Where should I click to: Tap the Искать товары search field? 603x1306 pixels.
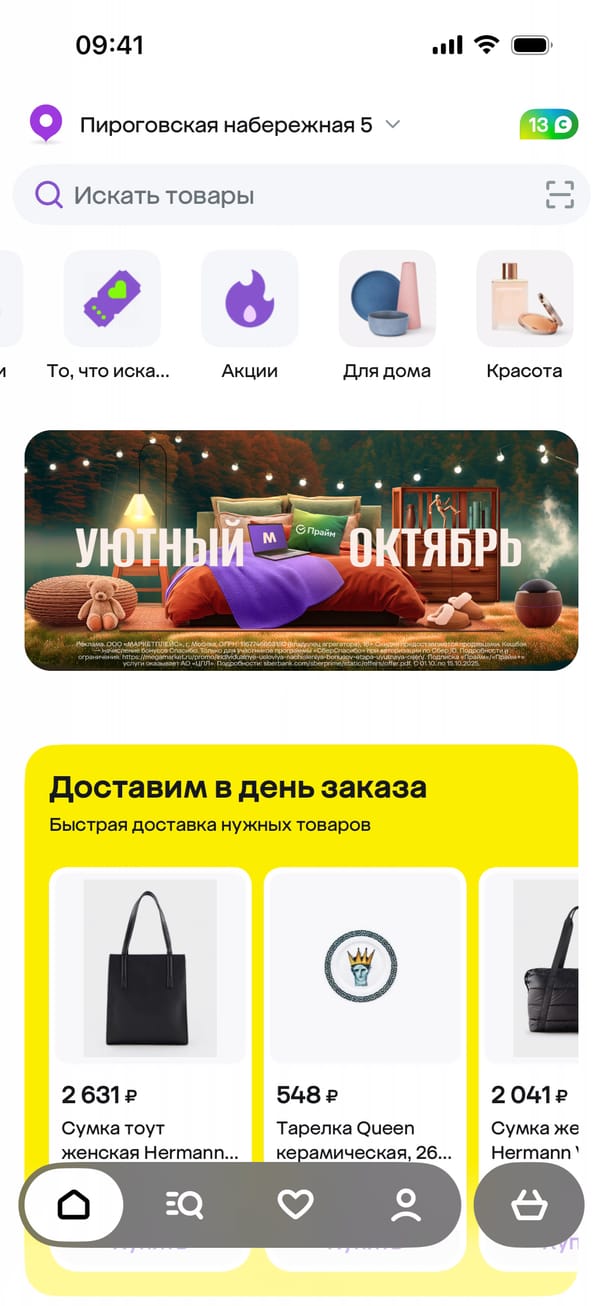tap(280, 195)
